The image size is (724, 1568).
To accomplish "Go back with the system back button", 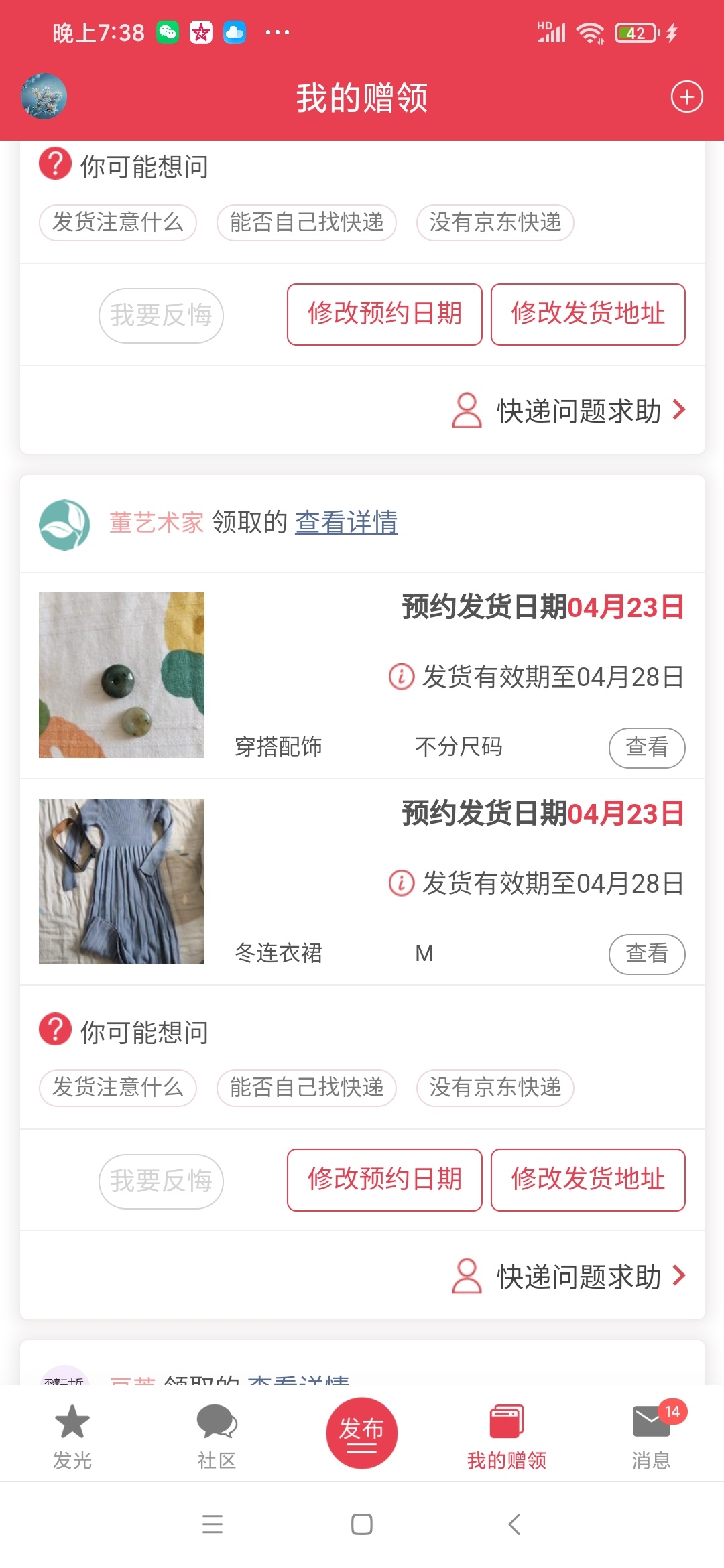I will [x=514, y=1524].
